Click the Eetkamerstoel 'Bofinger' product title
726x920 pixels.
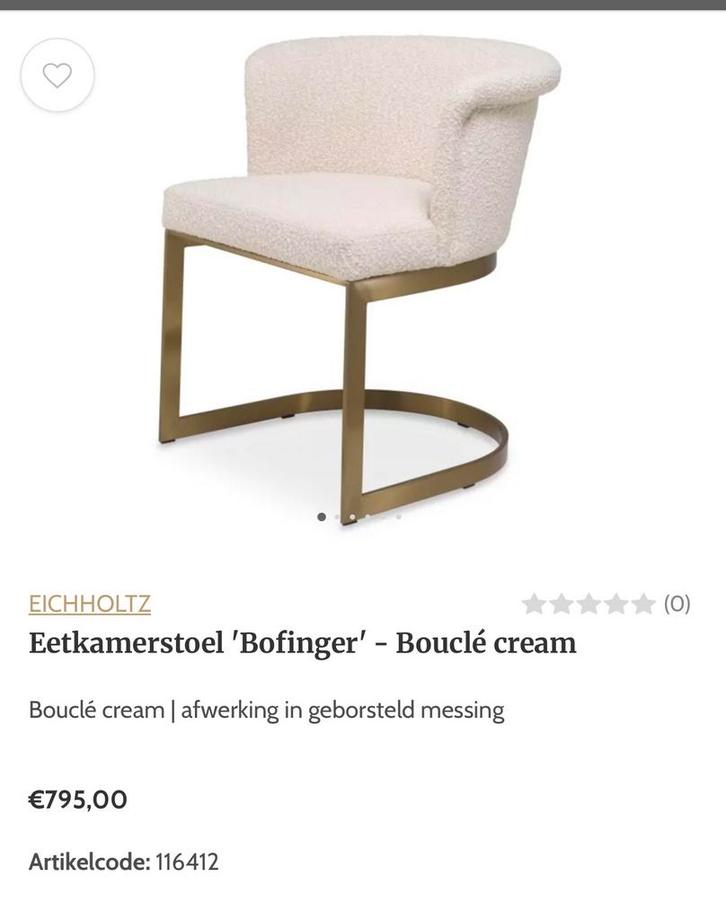click(x=300, y=644)
